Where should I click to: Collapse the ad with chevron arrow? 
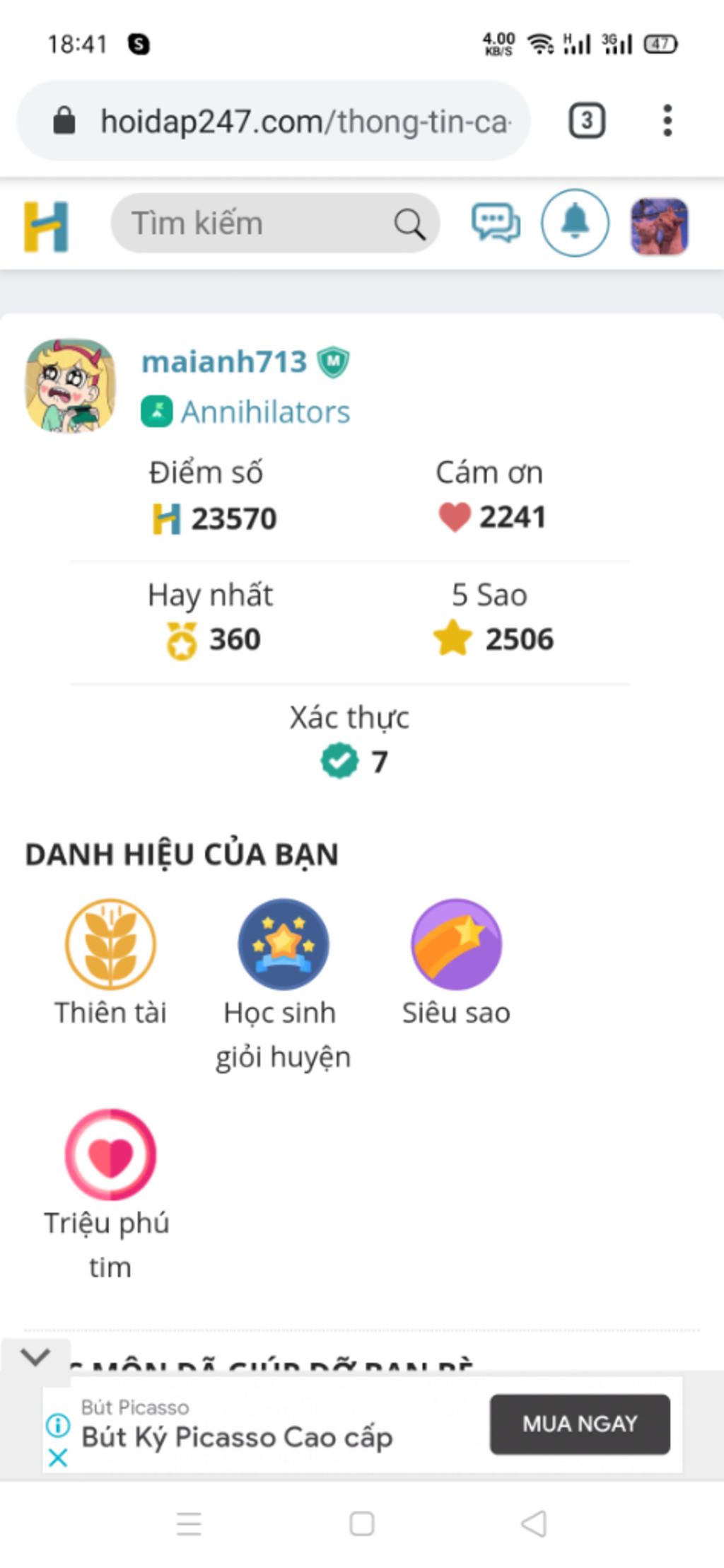coord(35,1356)
